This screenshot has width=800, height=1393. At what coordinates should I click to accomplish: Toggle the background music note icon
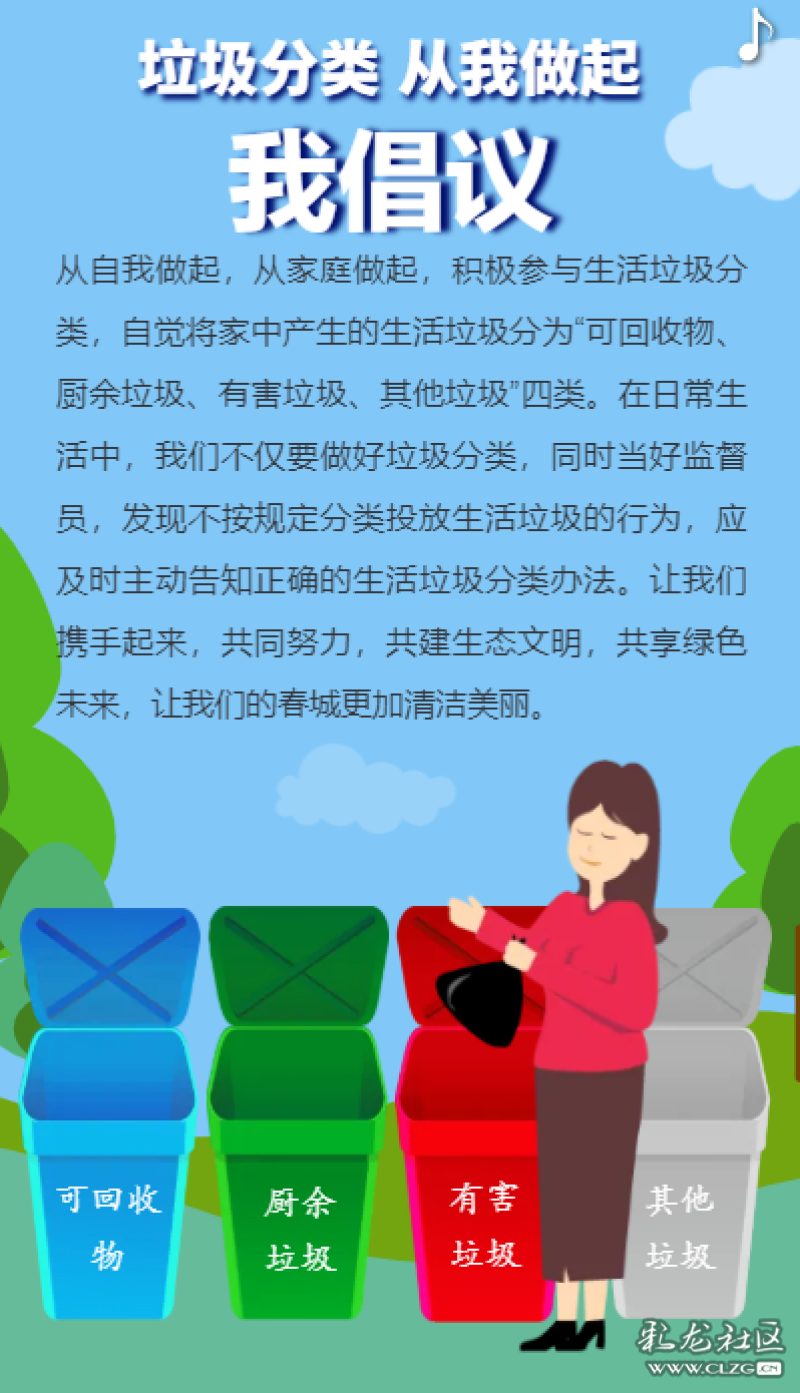[755, 36]
